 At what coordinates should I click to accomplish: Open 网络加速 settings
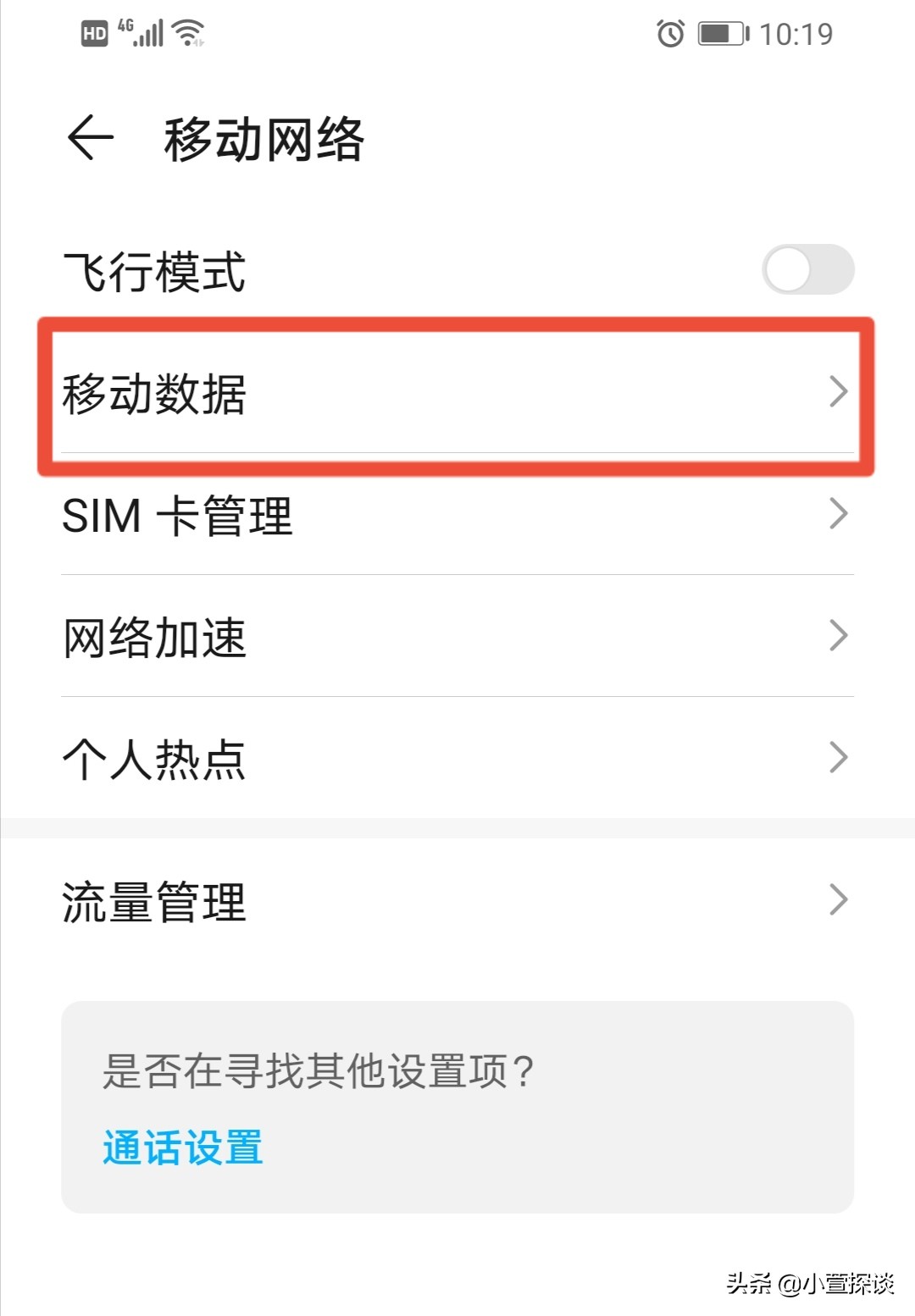pos(456,637)
